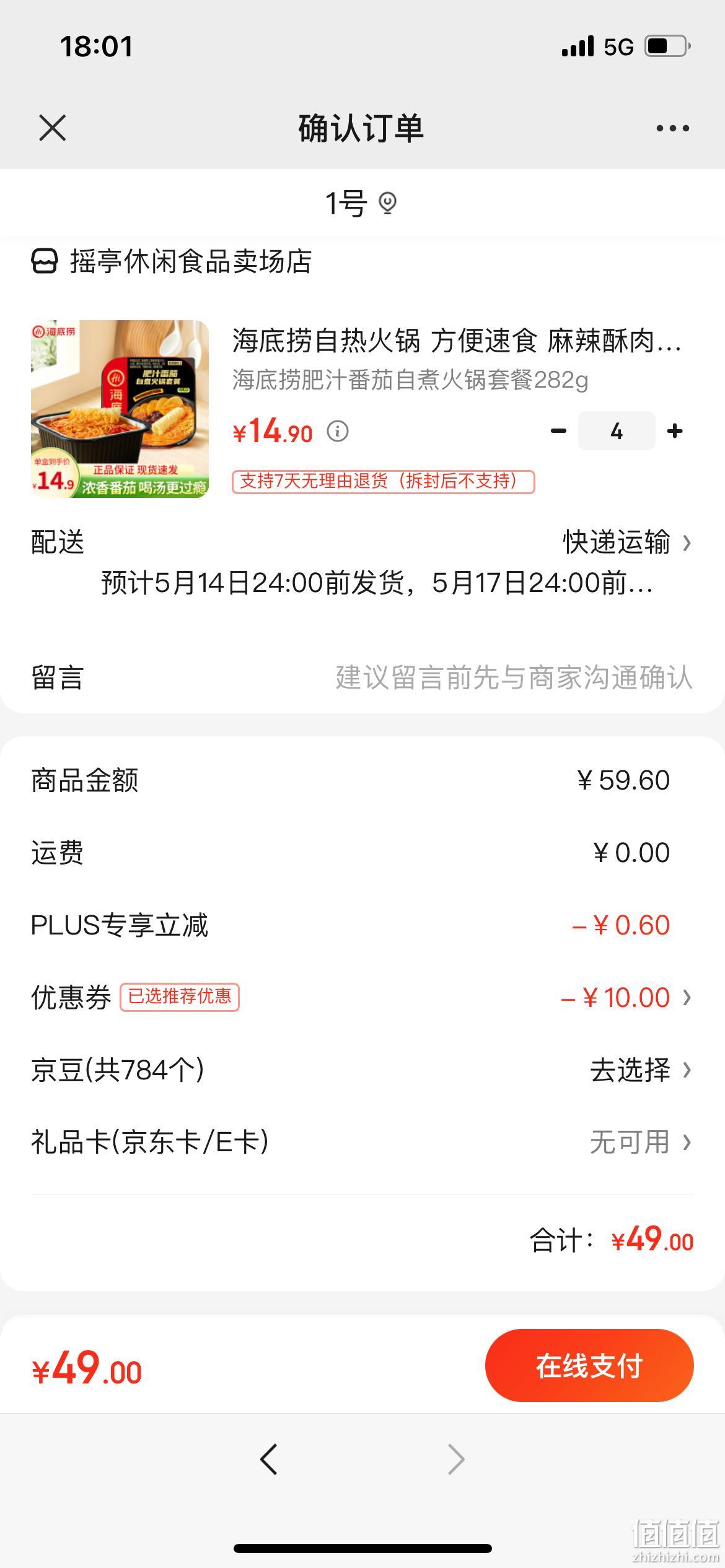The image size is (725, 1568).
Task: Pay now with 在线支付
Action: point(589,1365)
